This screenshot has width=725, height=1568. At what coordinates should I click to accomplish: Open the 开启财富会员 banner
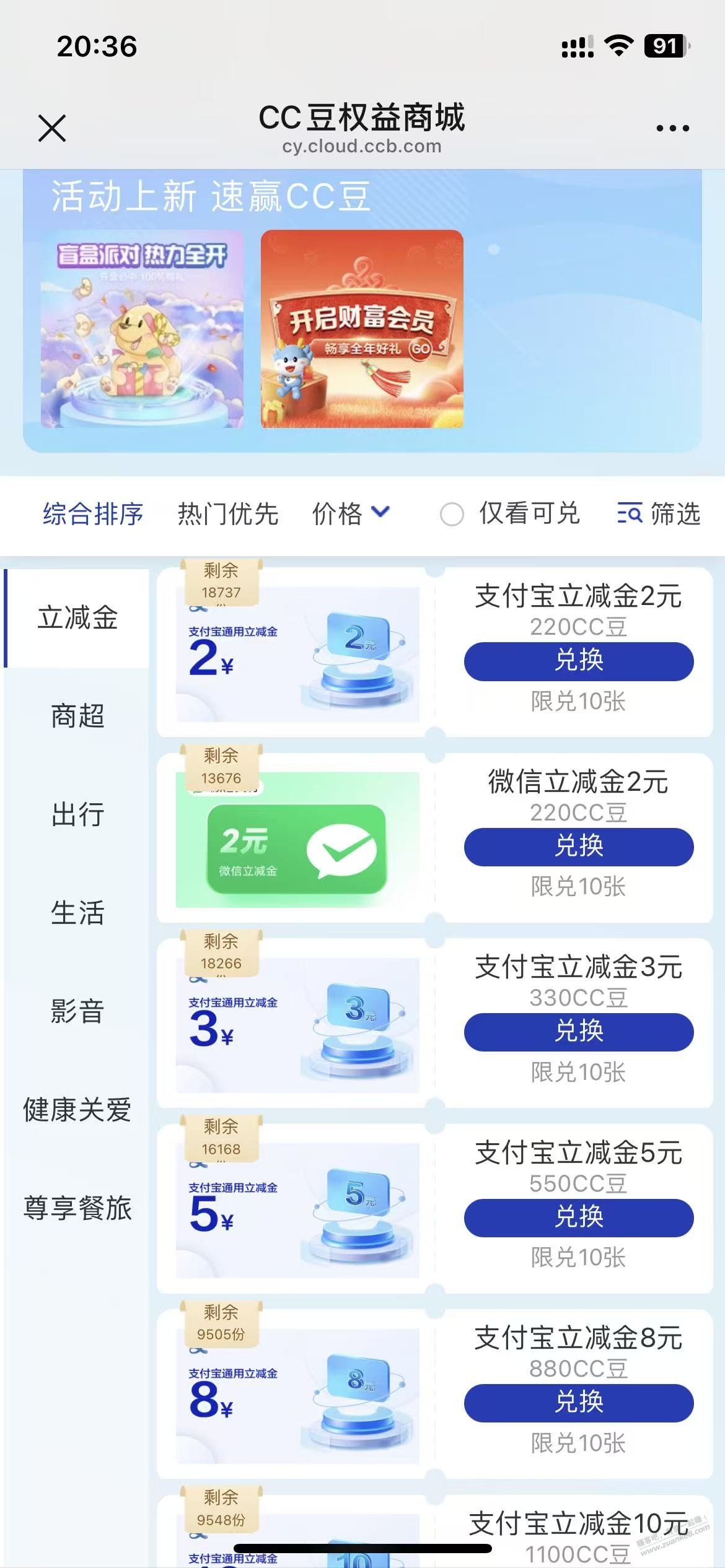[x=362, y=329]
